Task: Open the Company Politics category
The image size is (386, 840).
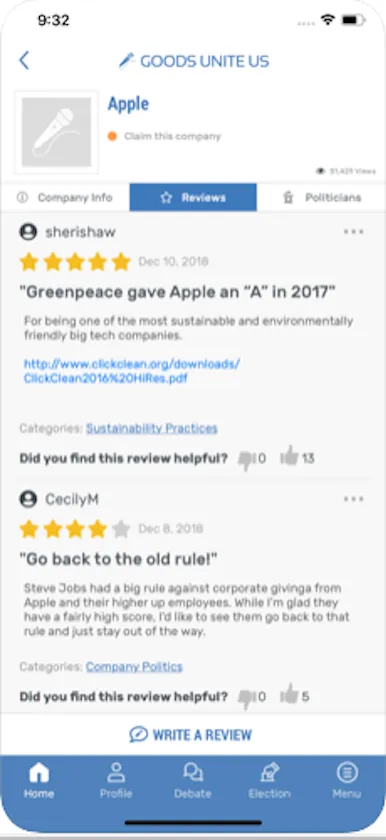Action: (134, 667)
